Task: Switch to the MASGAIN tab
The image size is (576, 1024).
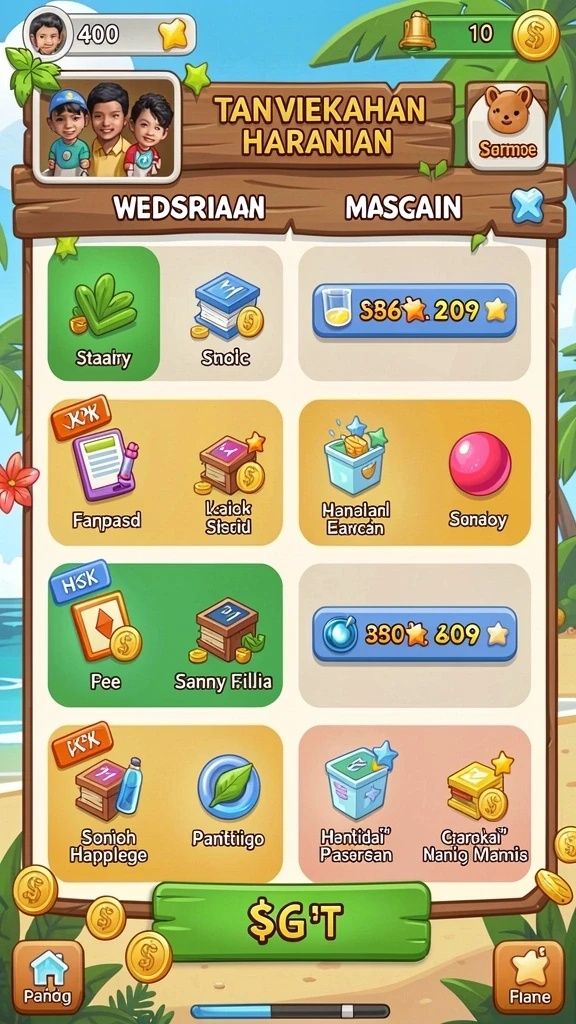Action: pyautogui.click(x=403, y=208)
